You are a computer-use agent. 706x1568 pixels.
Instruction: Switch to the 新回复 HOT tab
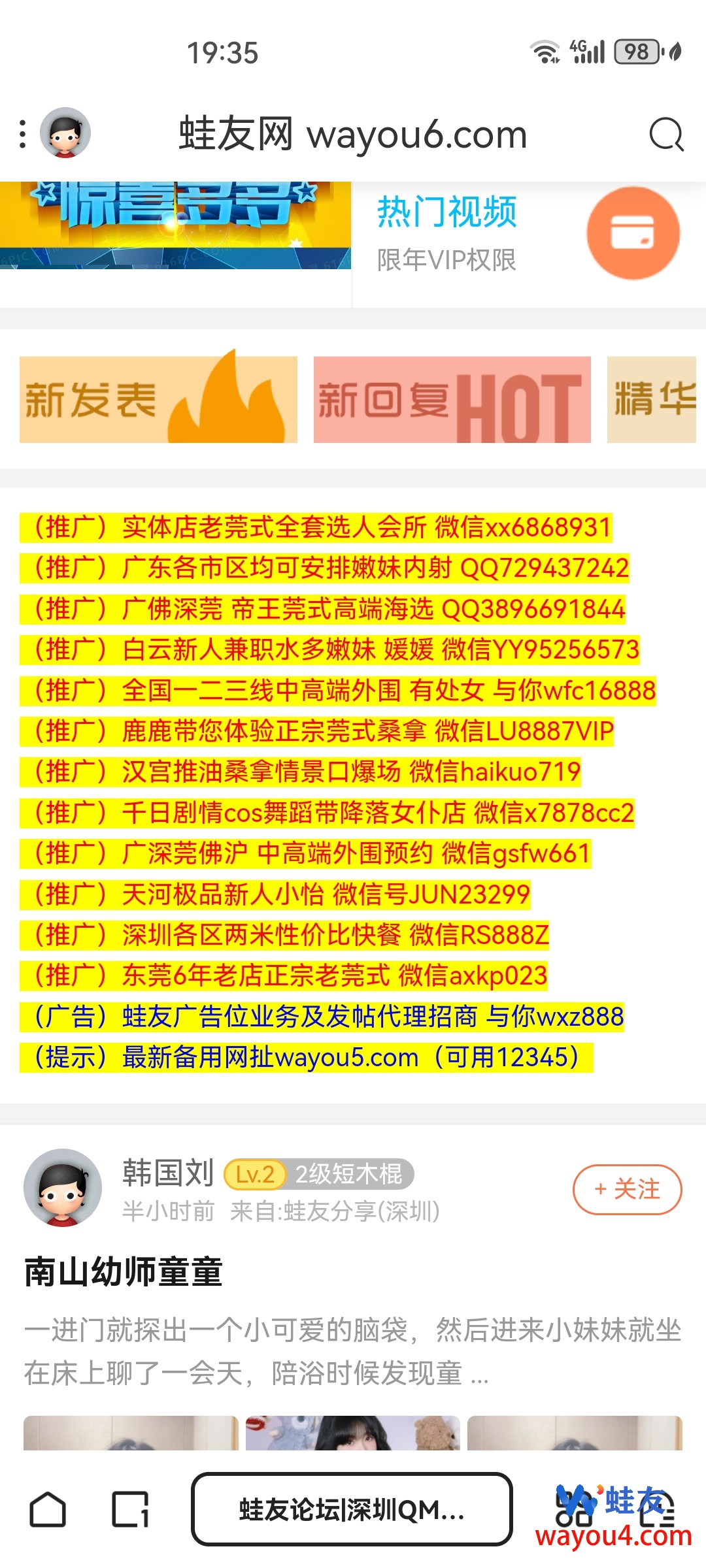(452, 400)
